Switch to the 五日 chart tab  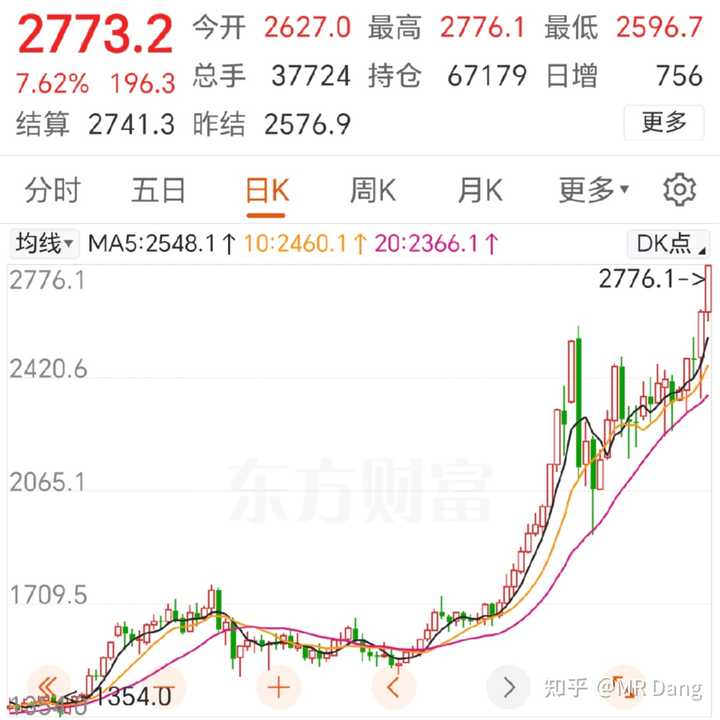pos(159,190)
